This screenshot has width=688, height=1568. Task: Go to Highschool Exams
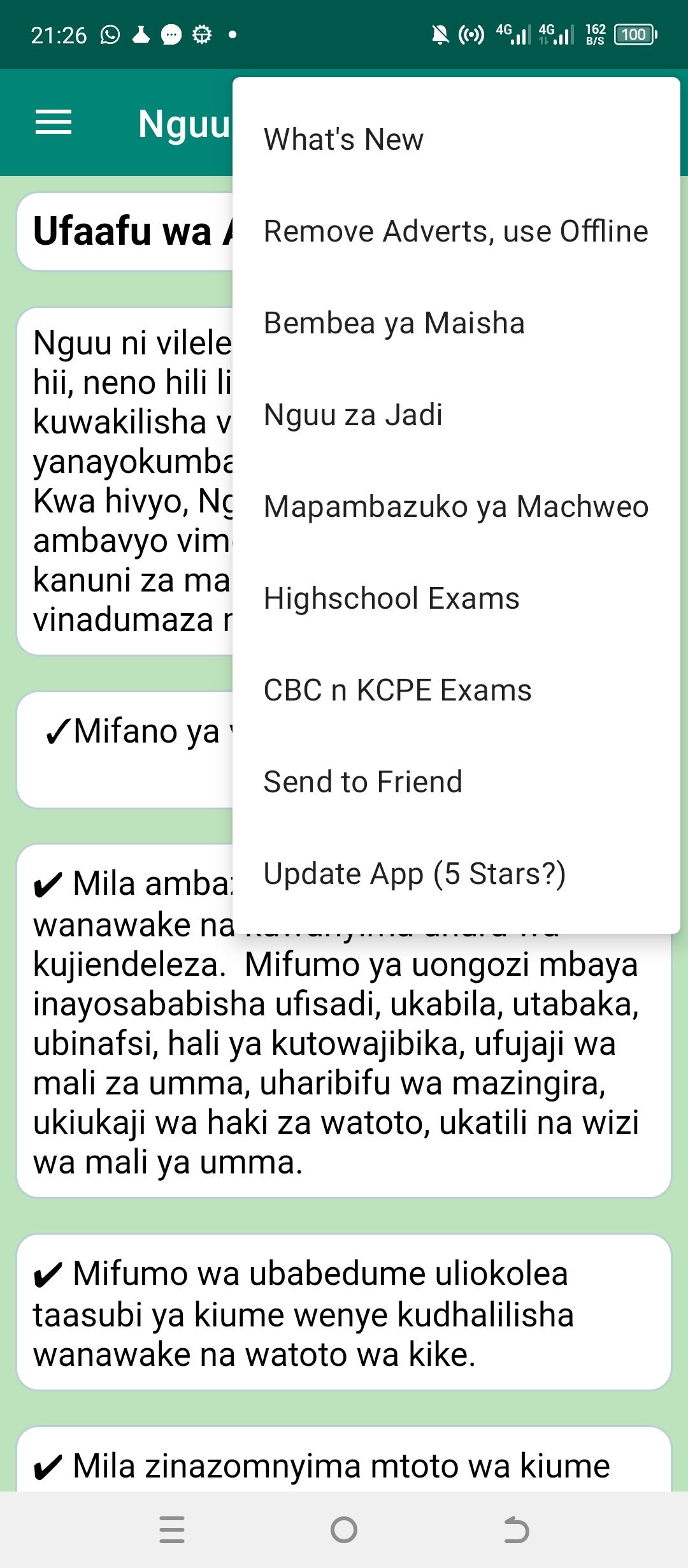coord(456,598)
